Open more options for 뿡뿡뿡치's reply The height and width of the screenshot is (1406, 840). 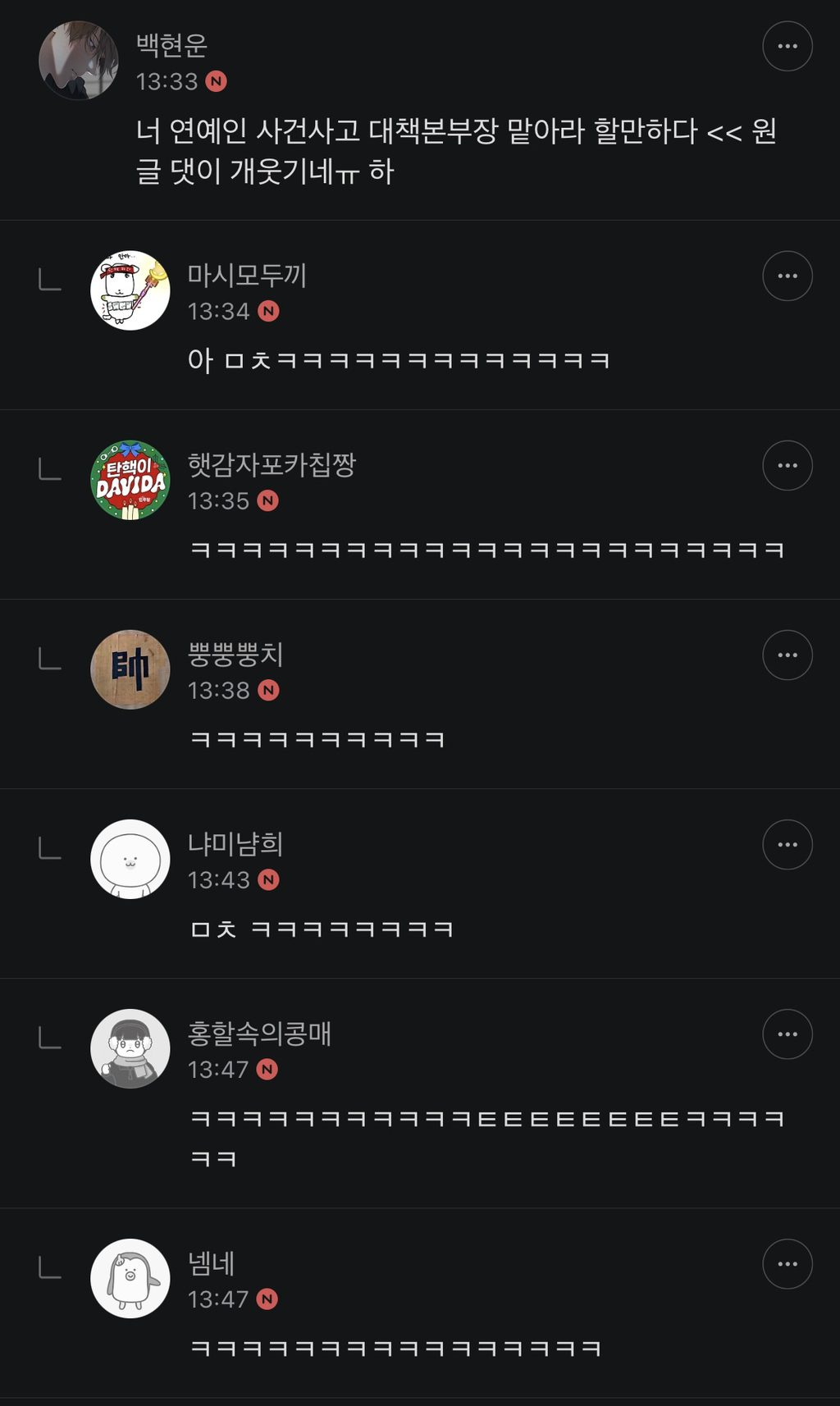pos(787,655)
